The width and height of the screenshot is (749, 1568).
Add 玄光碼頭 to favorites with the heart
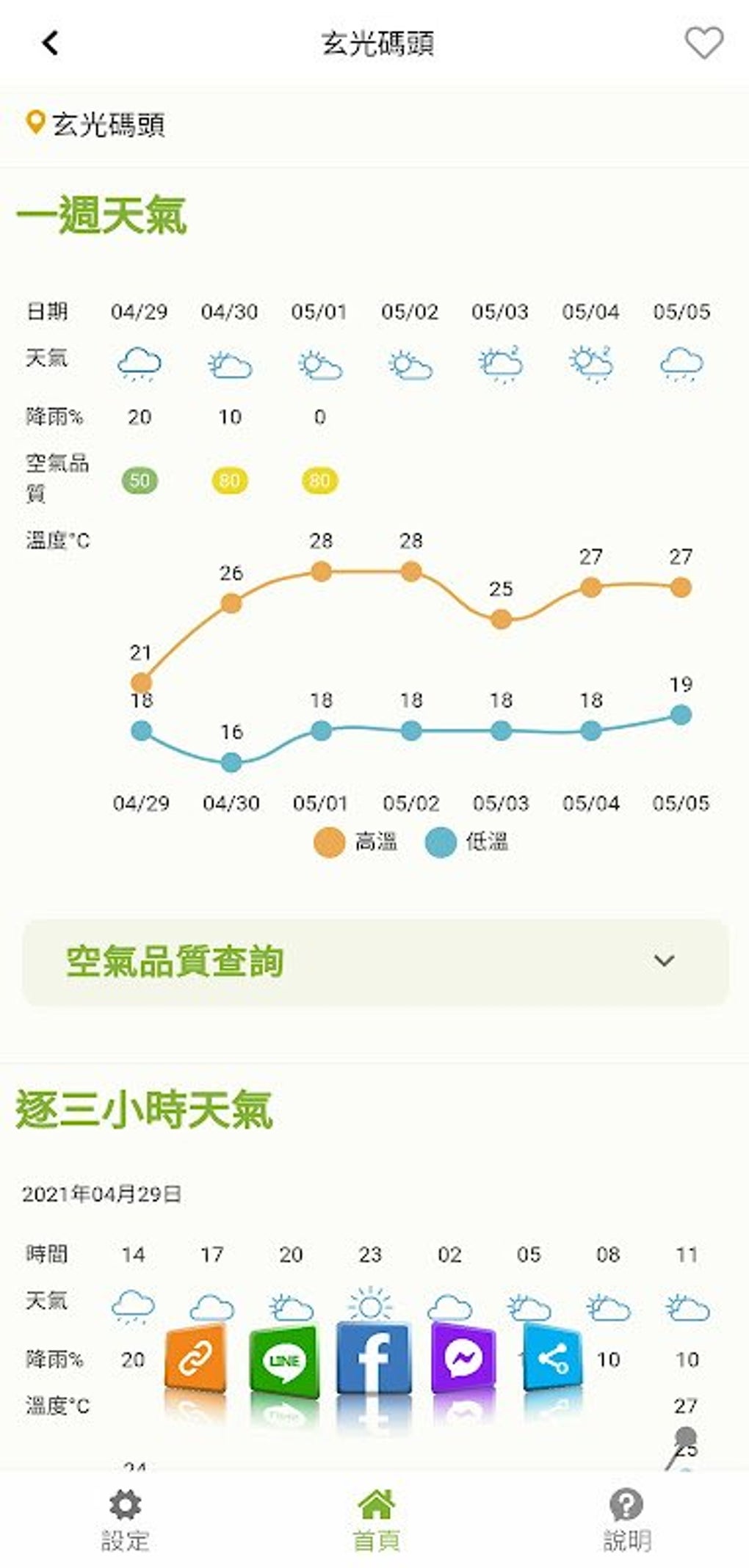point(703,43)
